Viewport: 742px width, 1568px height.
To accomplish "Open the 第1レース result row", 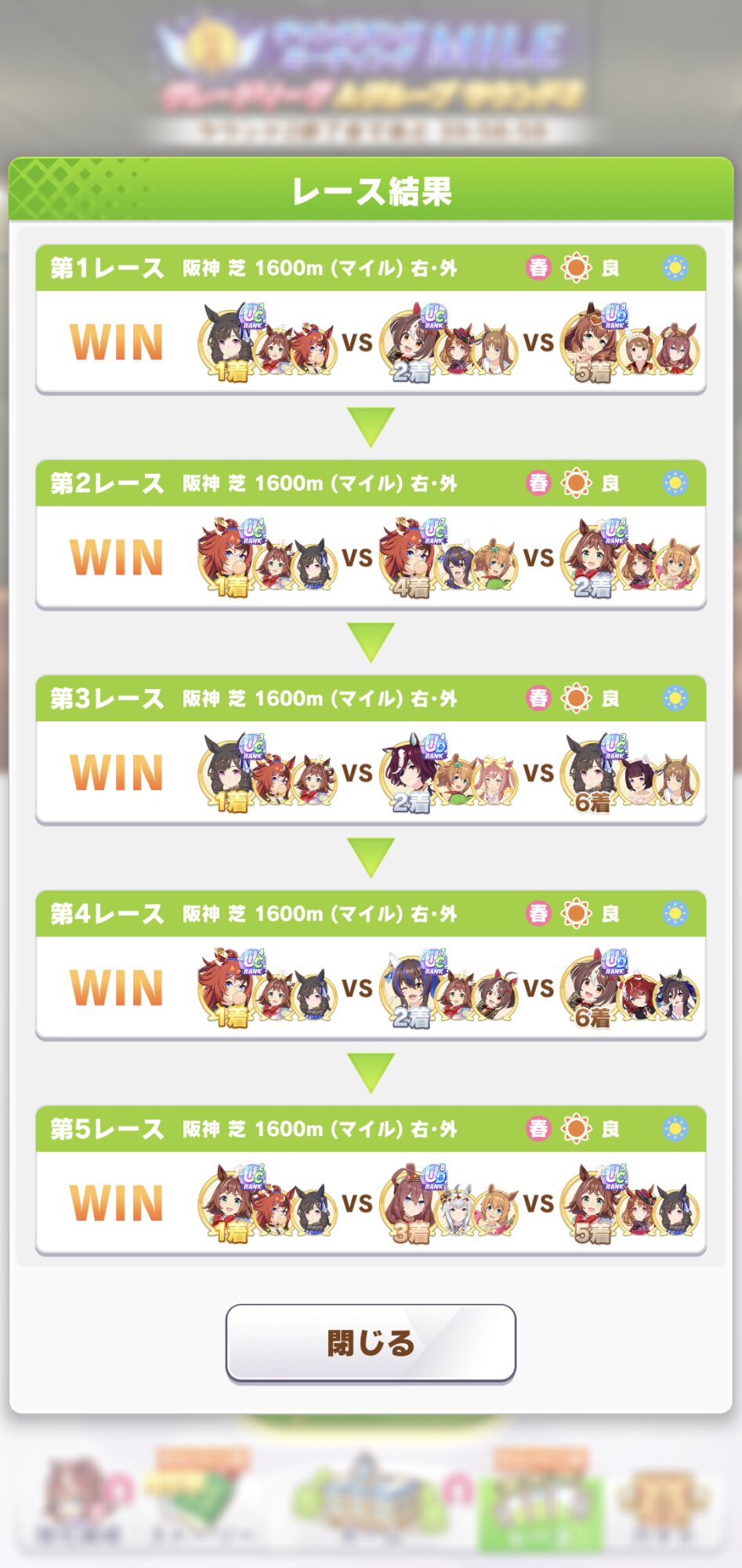I will click(x=371, y=319).
